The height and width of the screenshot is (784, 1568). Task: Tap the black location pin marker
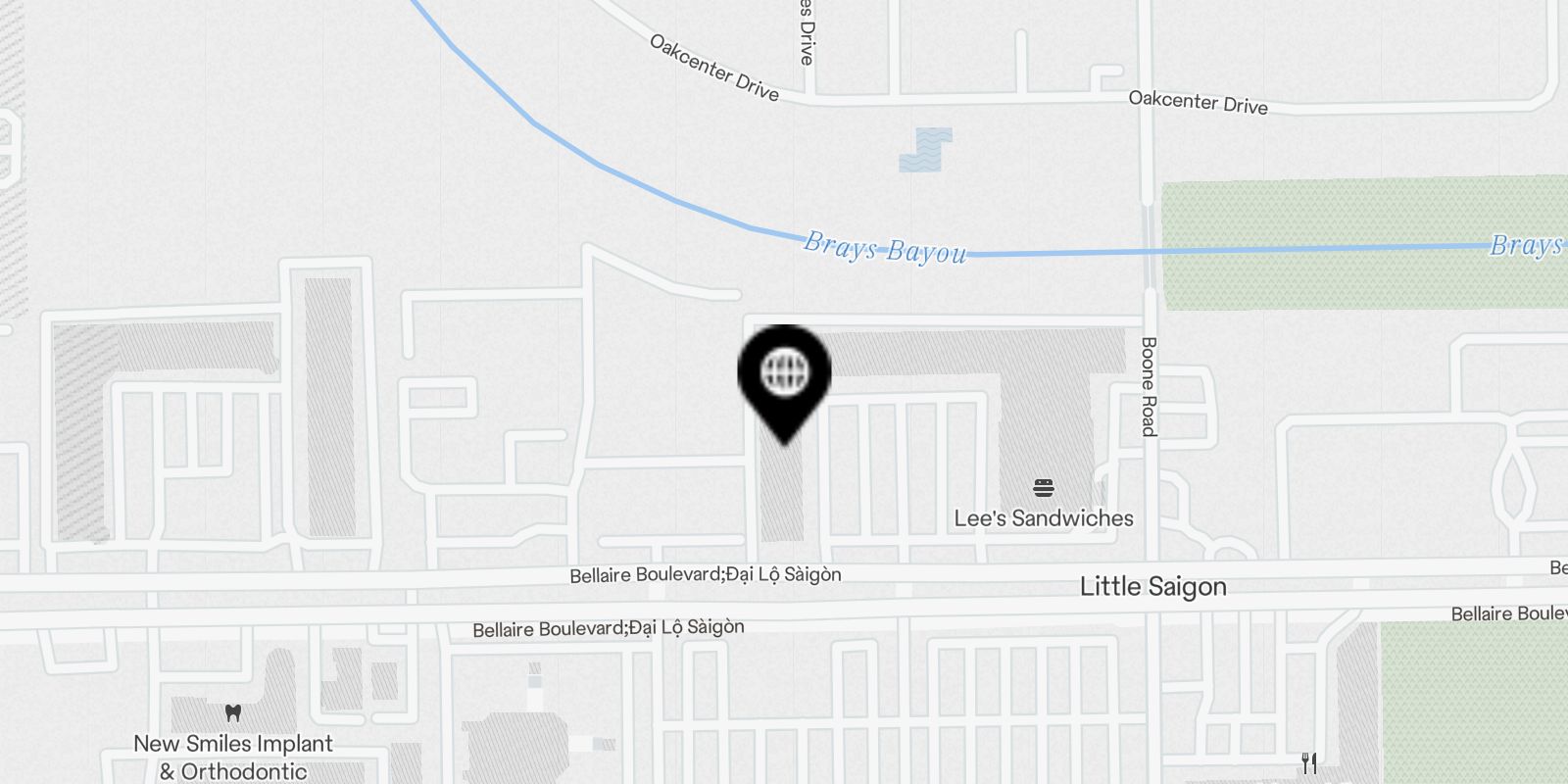[784, 375]
